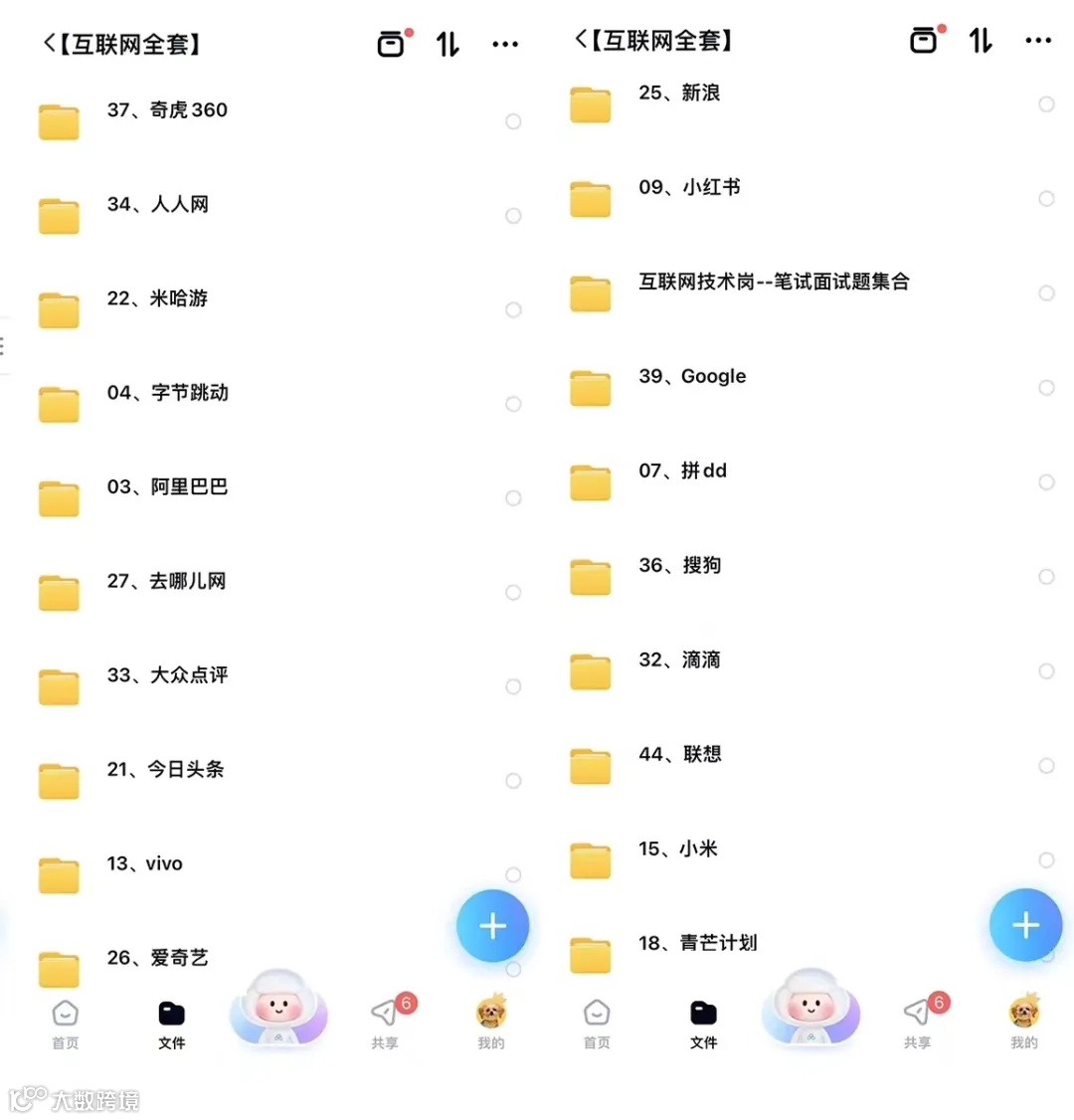The image size is (1074, 1120).
Task: Click the sort order arrows icon
Action: click(447, 44)
